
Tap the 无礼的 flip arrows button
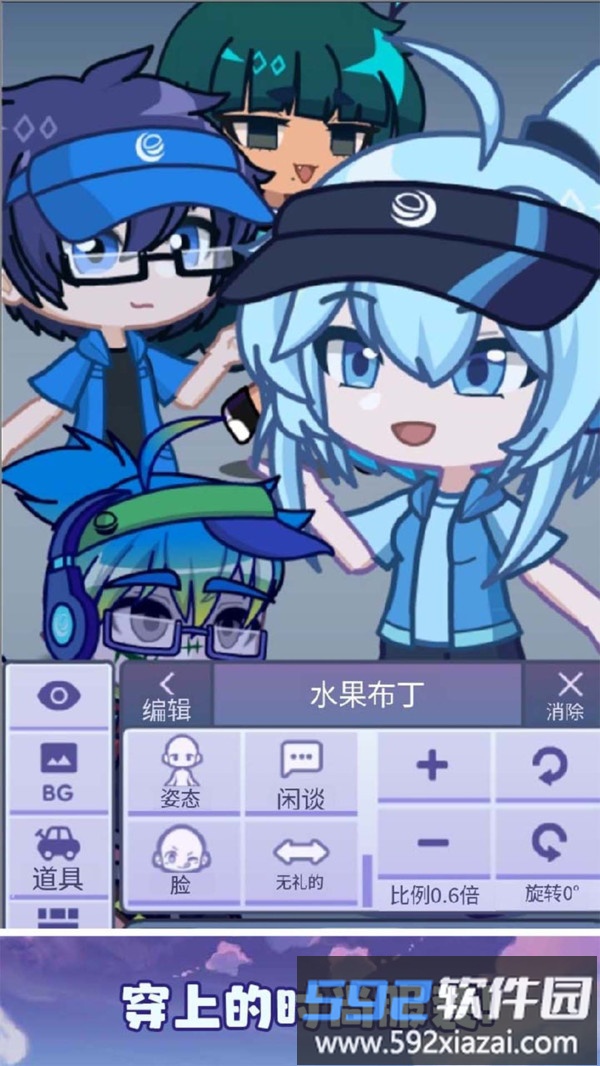(300, 863)
